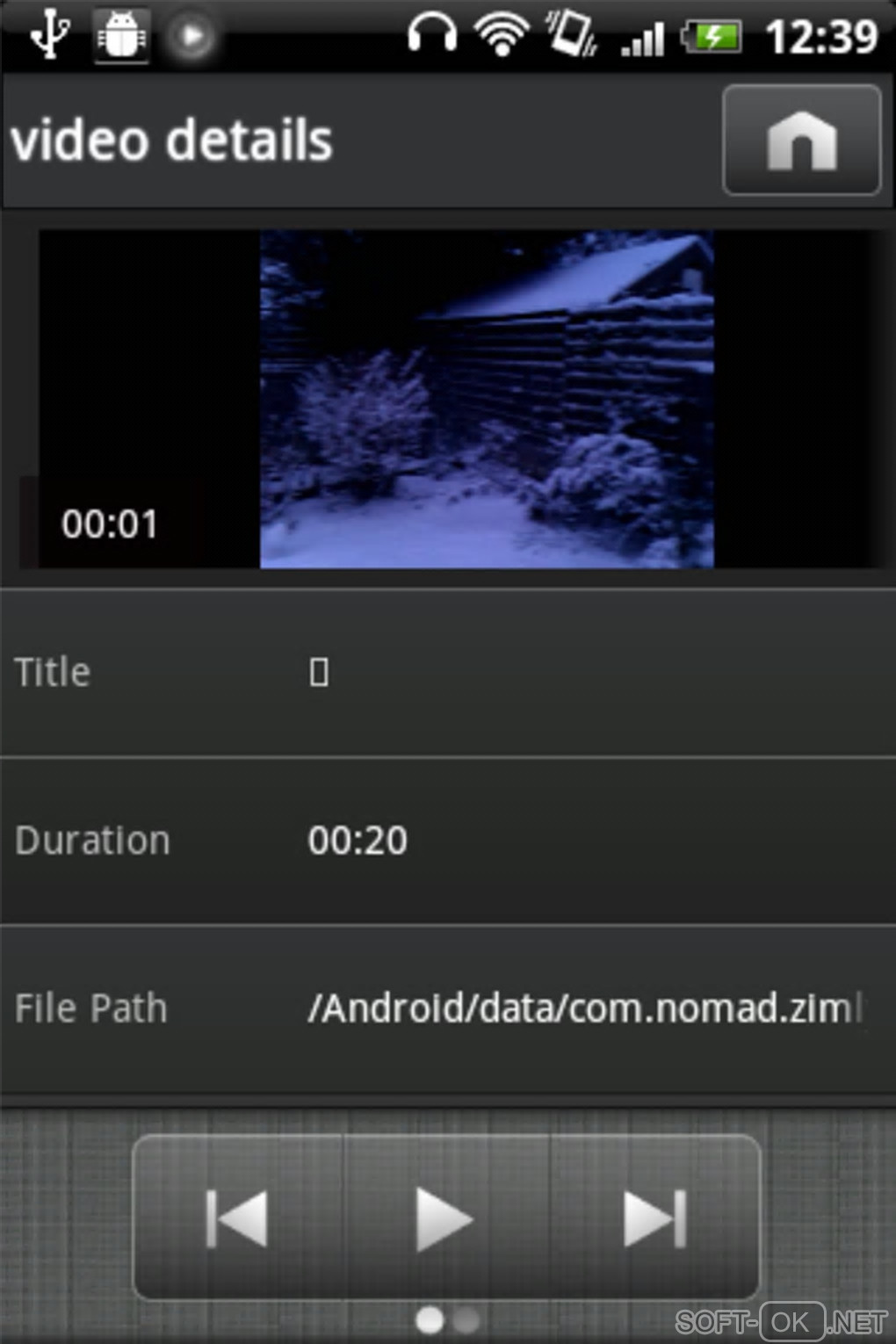Open the snowy cabin video preview
896x1344 pixels.
click(486, 400)
